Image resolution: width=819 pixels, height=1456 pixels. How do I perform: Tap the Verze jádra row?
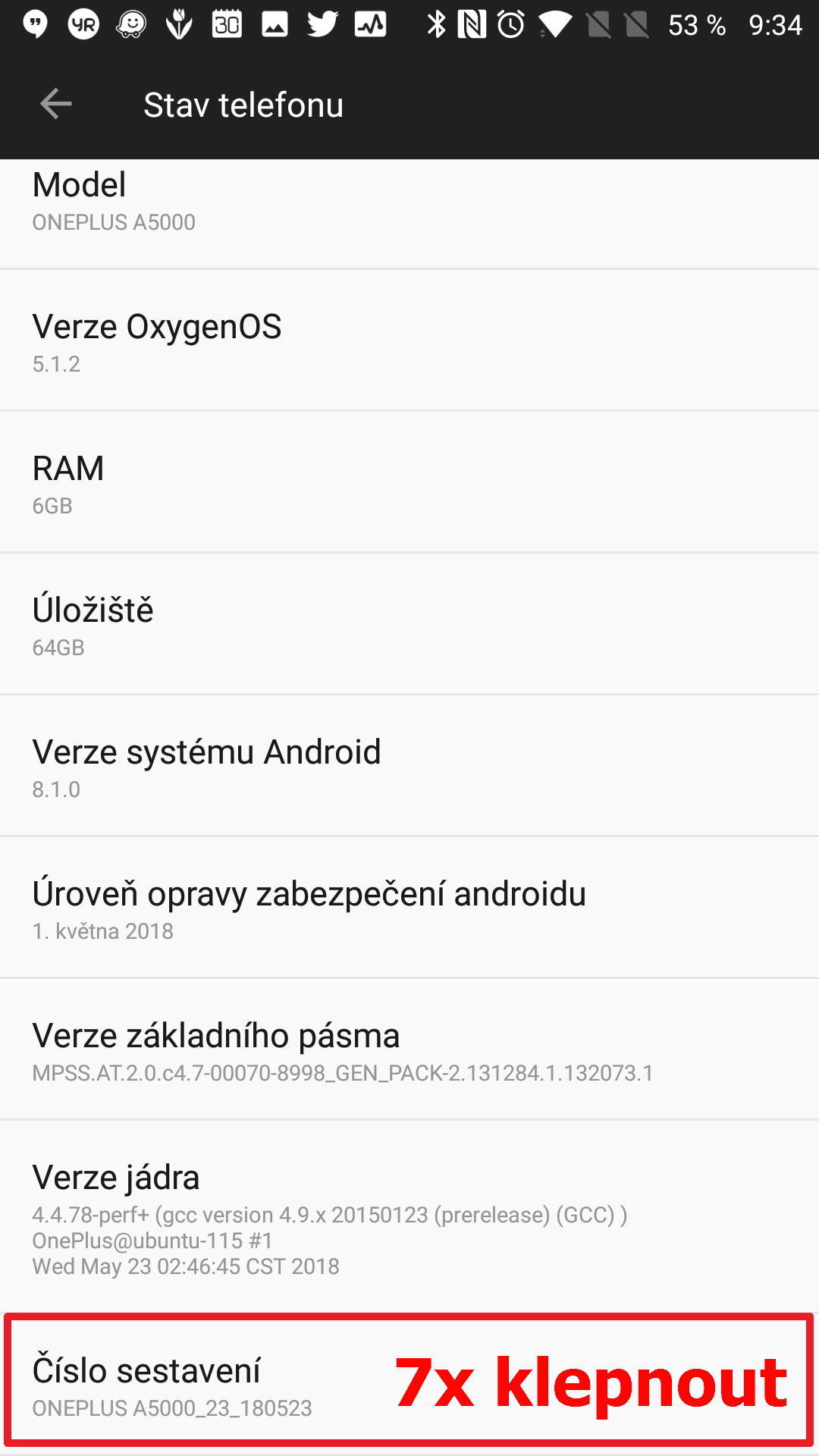(409, 1215)
